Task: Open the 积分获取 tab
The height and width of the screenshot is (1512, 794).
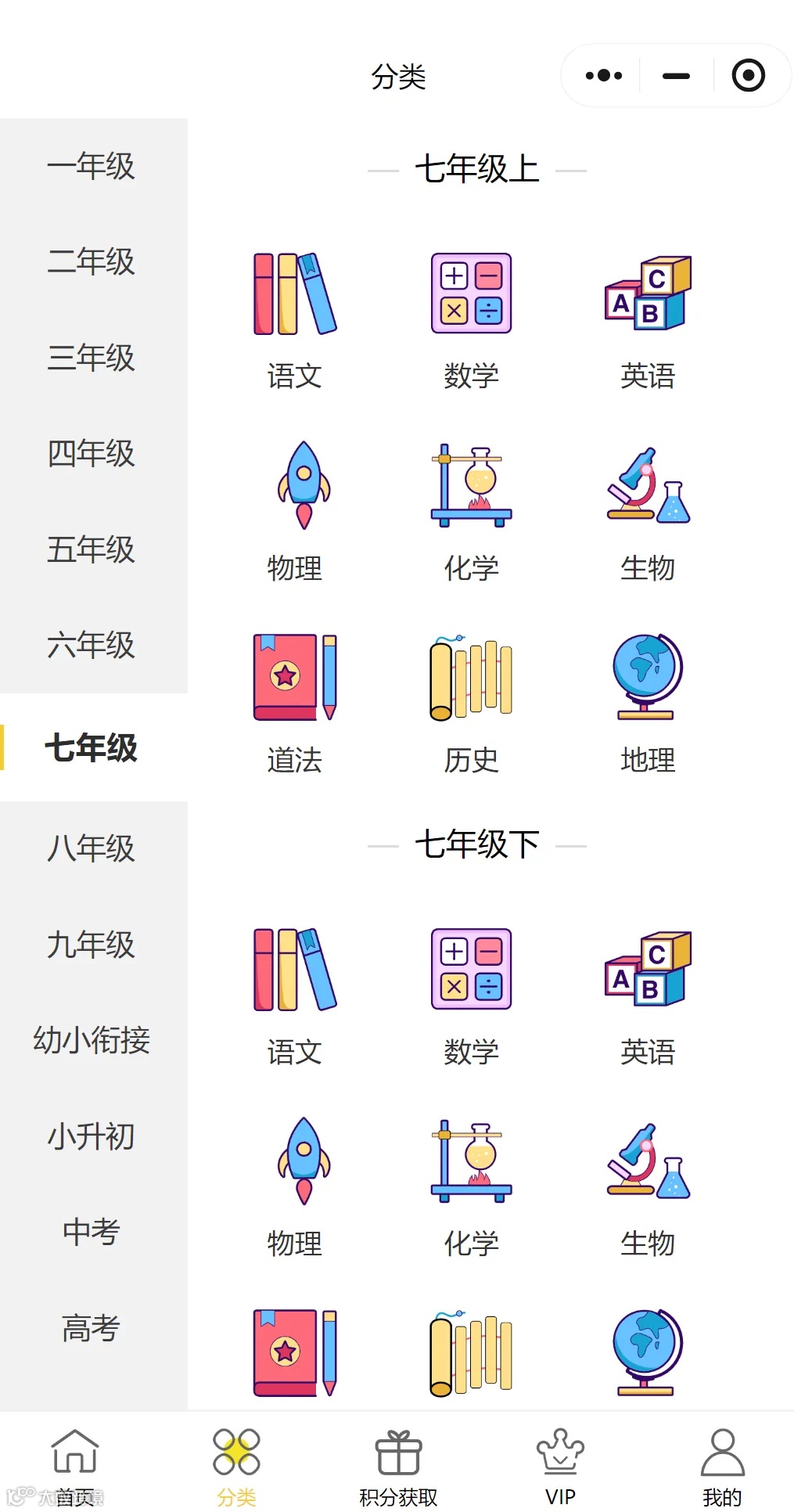Action: [398, 1465]
